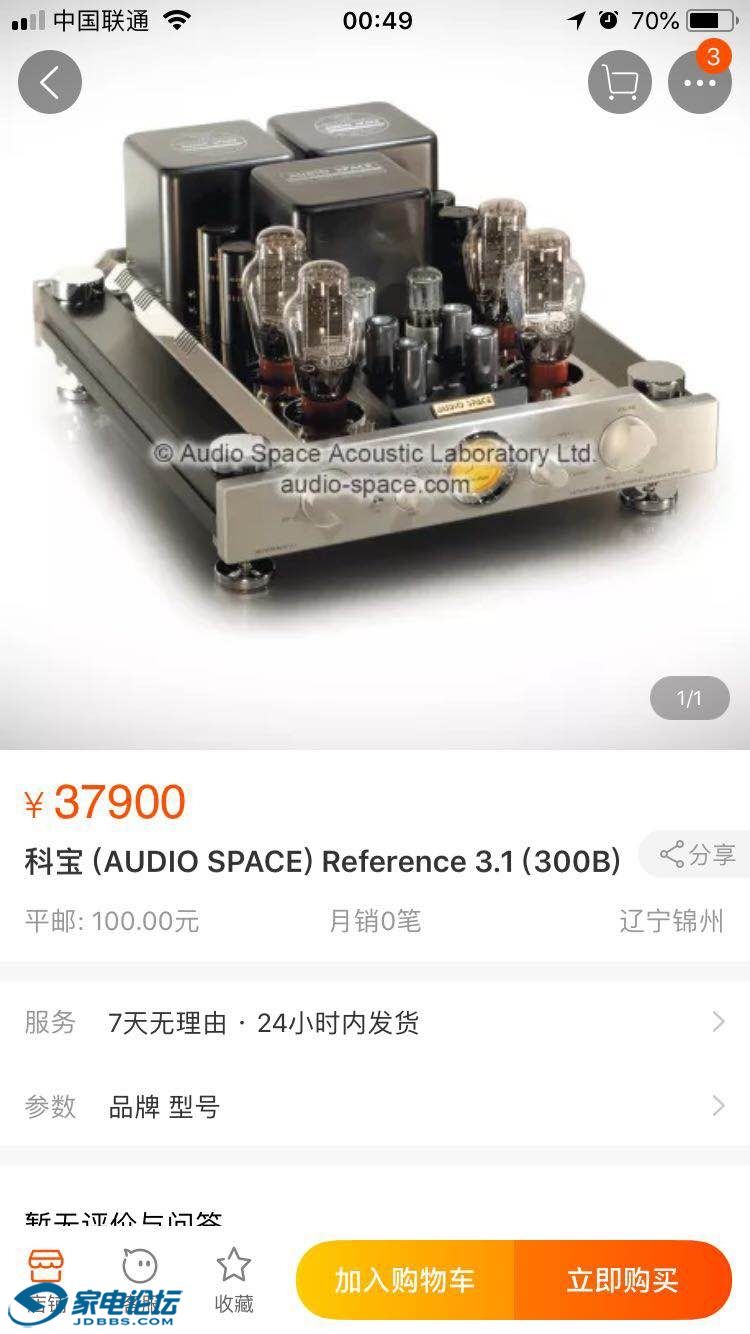Share this product via 分享
750x1334 pixels.
[x=698, y=855]
